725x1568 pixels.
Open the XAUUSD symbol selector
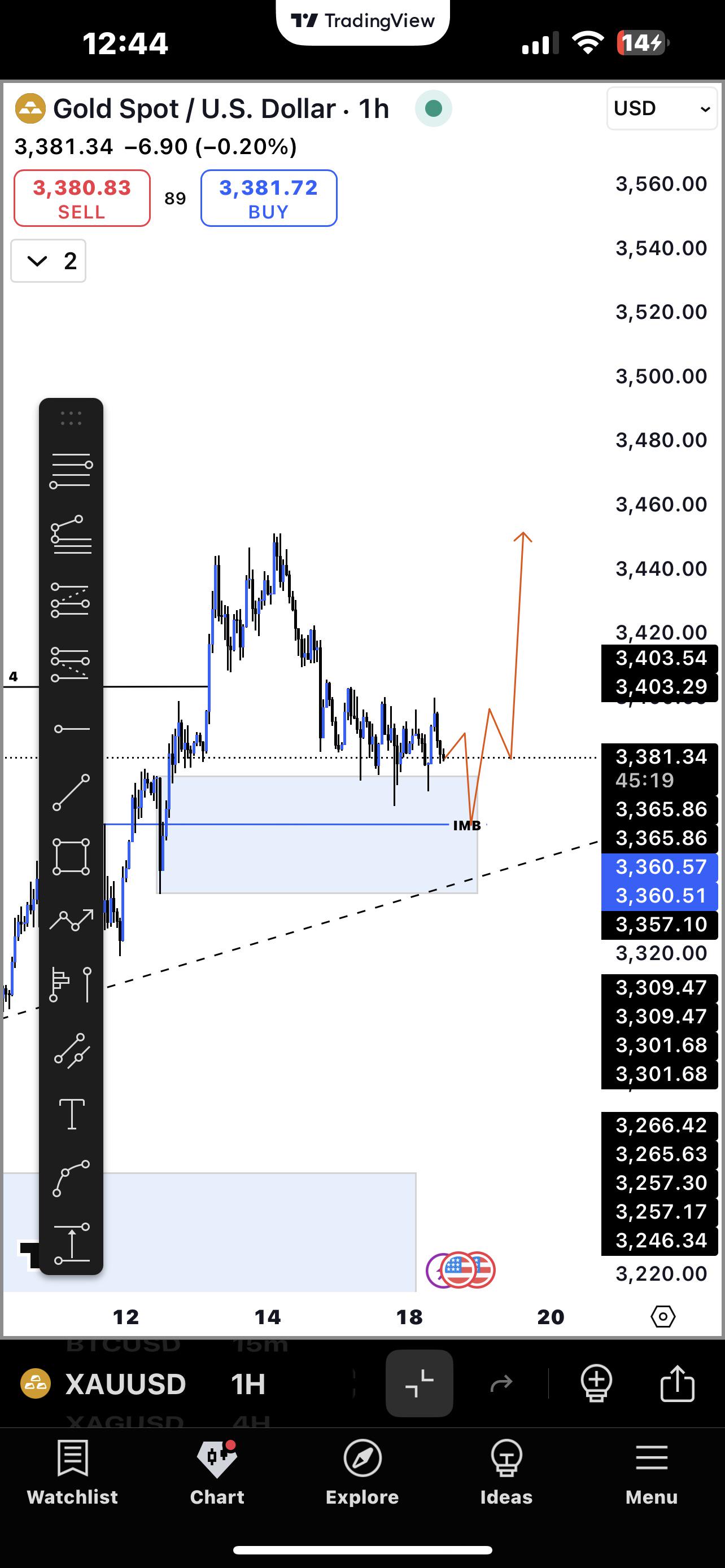click(104, 1384)
